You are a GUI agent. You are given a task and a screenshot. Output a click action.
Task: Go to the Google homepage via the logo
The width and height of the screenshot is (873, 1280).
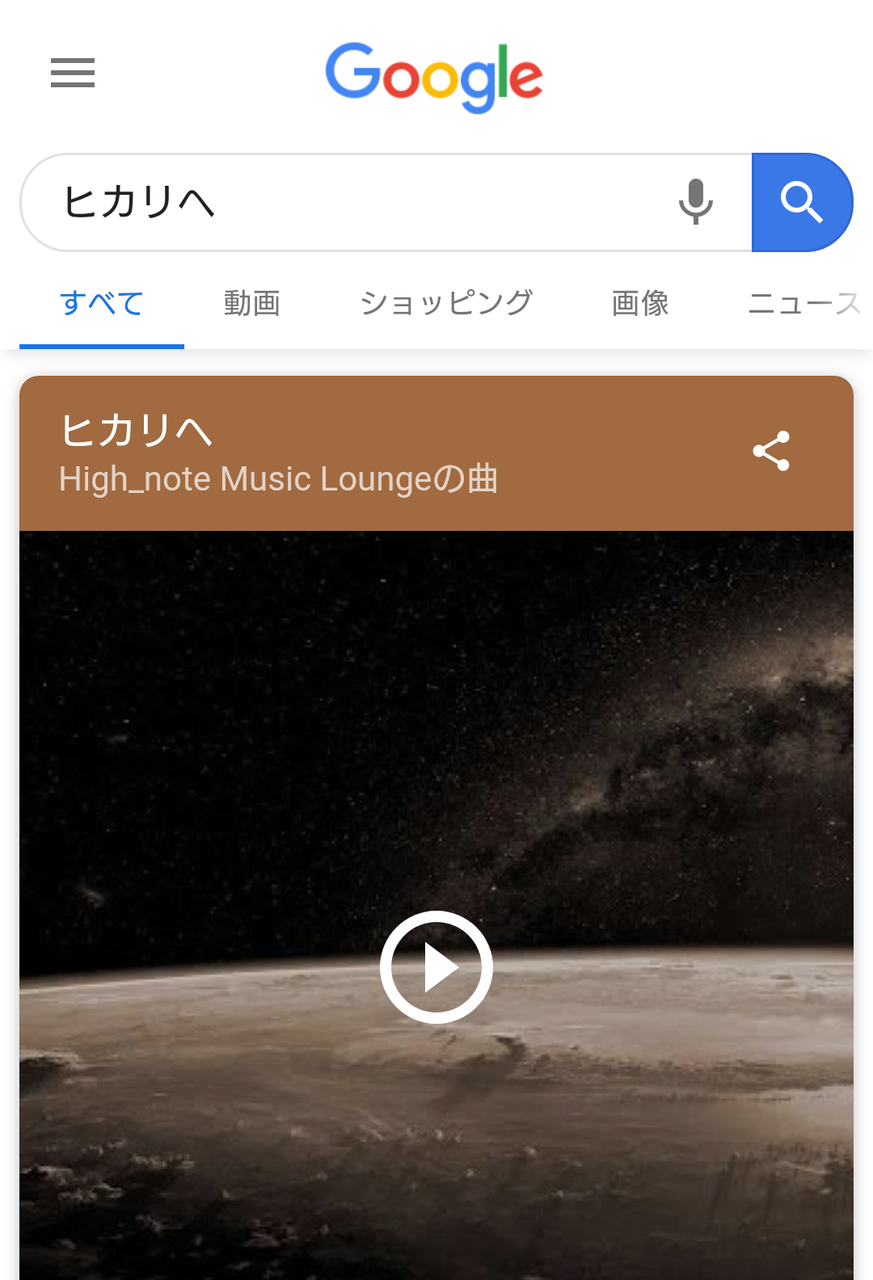coord(434,77)
